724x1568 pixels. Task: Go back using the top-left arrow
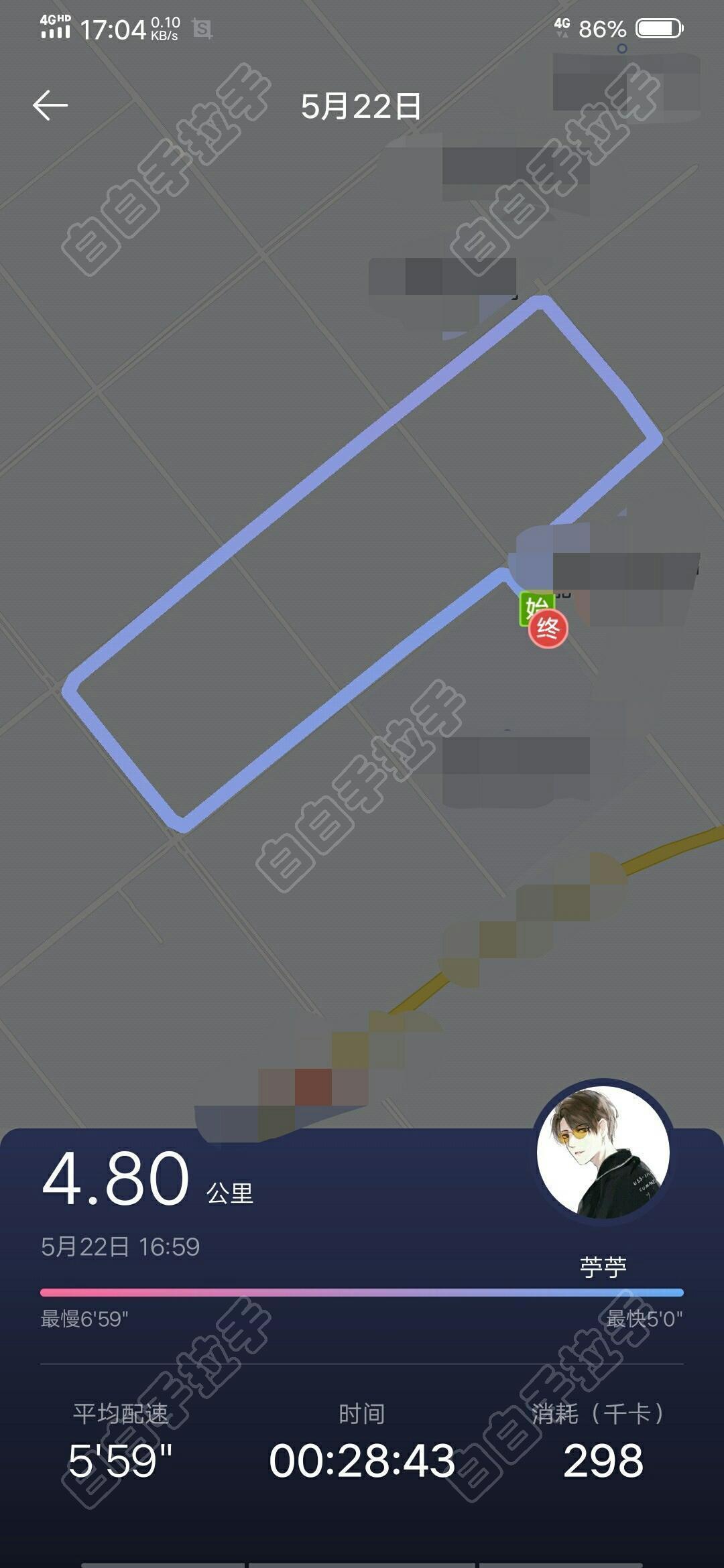[x=50, y=106]
